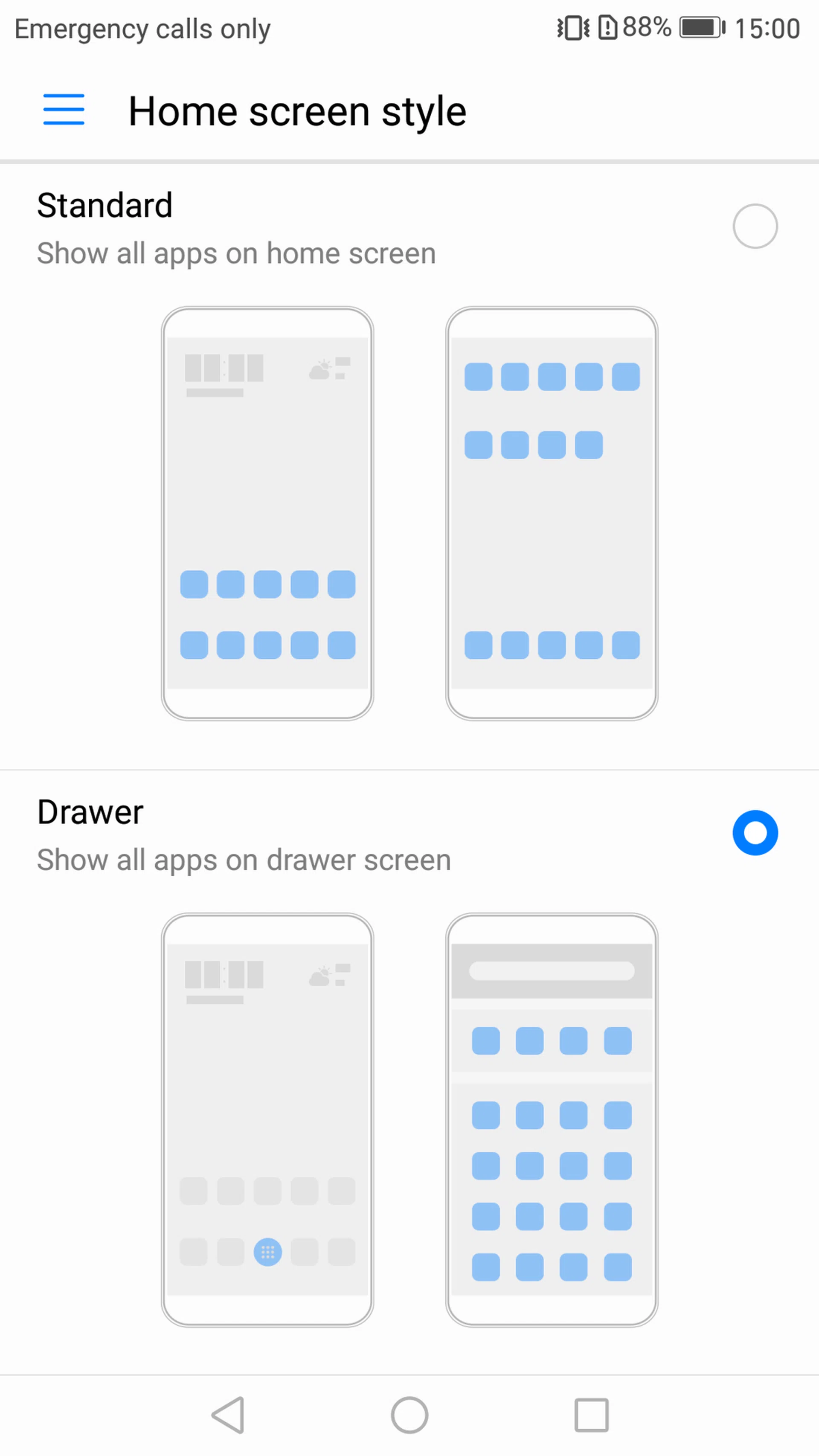Screen dimensions: 819x1456
Task: Go back using the navigation bar
Action: click(228, 1415)
